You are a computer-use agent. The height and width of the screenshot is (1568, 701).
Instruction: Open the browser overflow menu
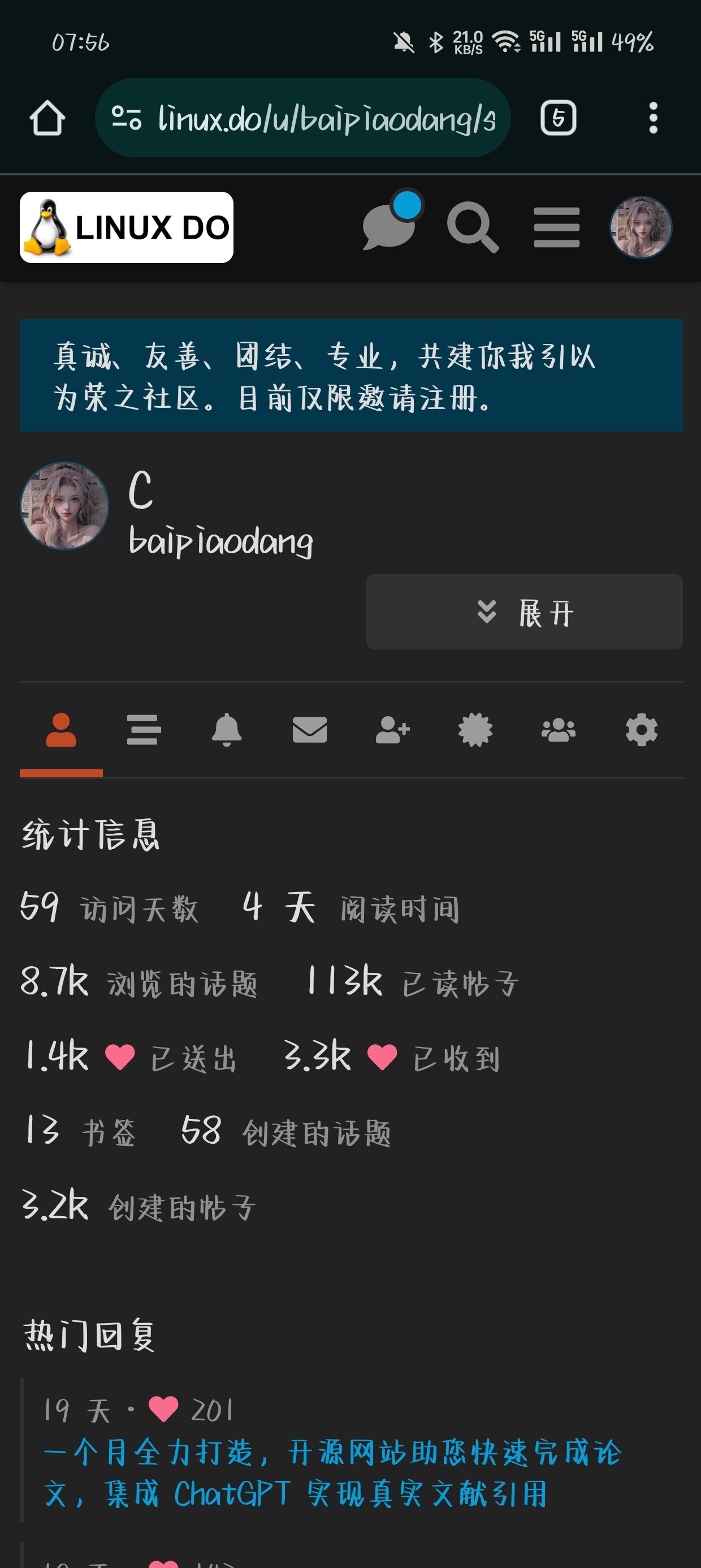653,118
